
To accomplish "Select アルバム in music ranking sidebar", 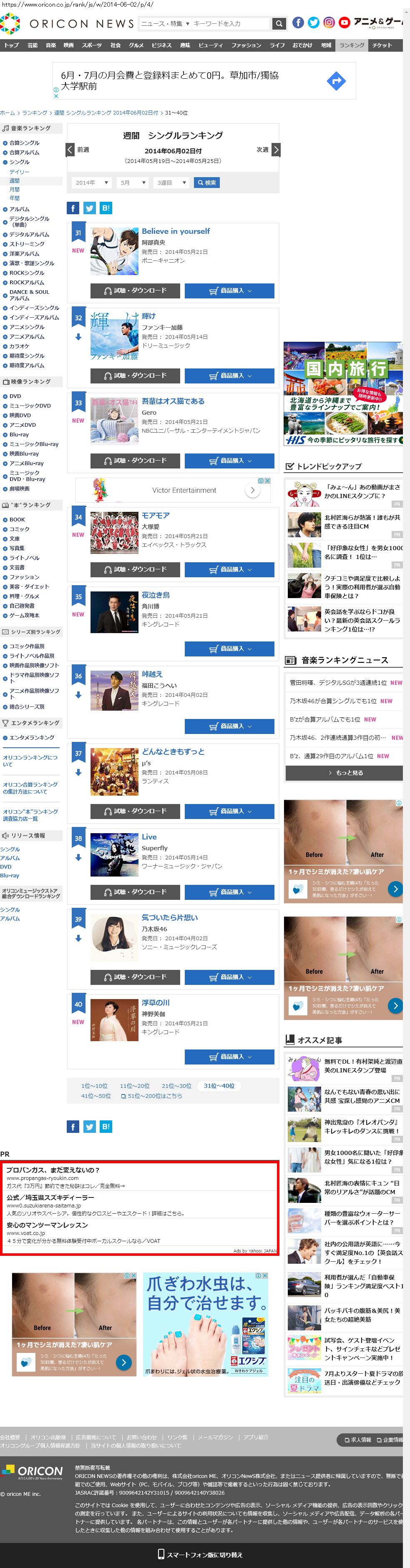I will (20, 209).
